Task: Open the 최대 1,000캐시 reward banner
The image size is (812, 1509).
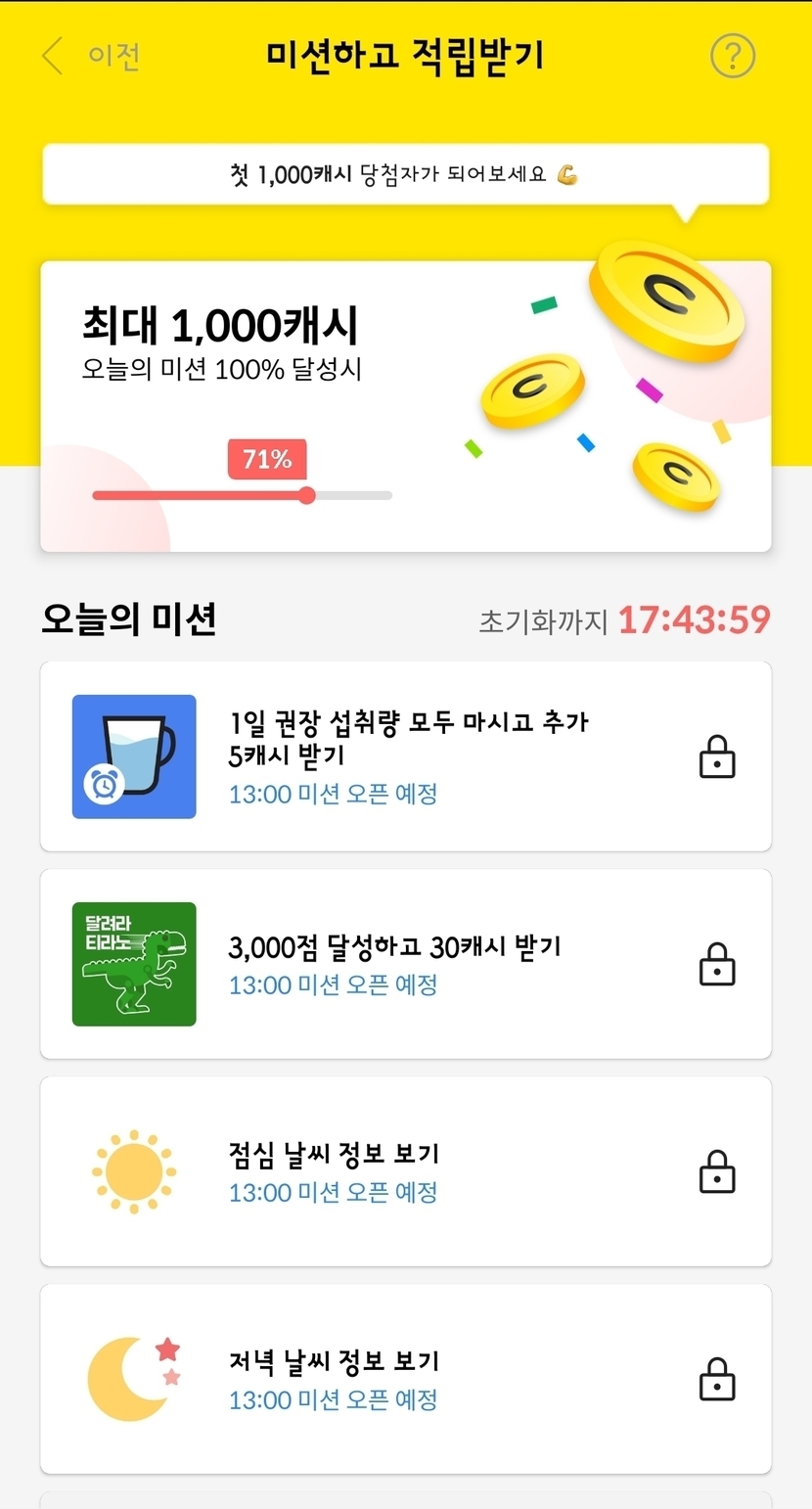Action: (405, 405)
